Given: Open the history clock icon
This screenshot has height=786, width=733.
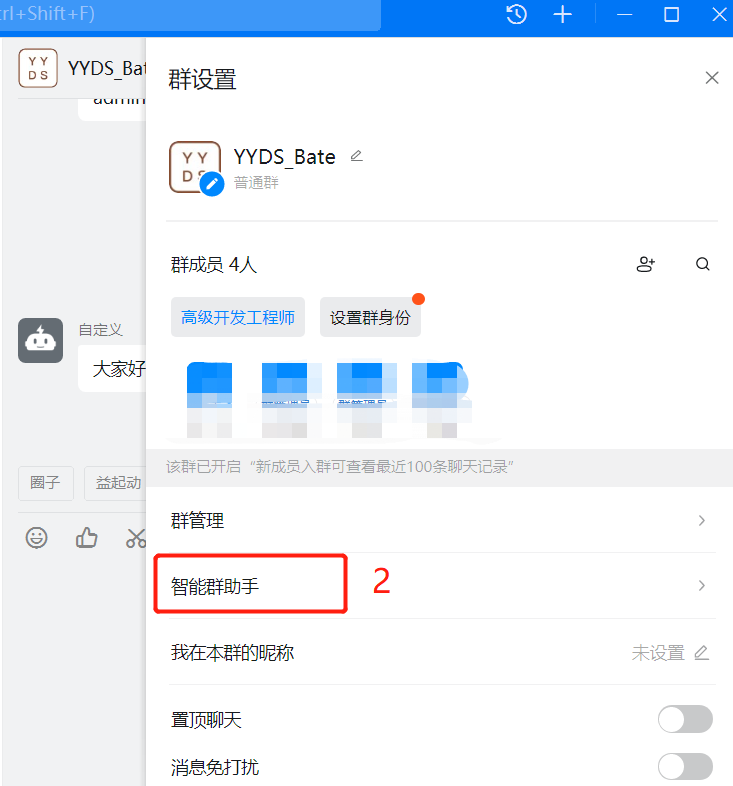Looking at the screenshot, I should pos(516,15).
